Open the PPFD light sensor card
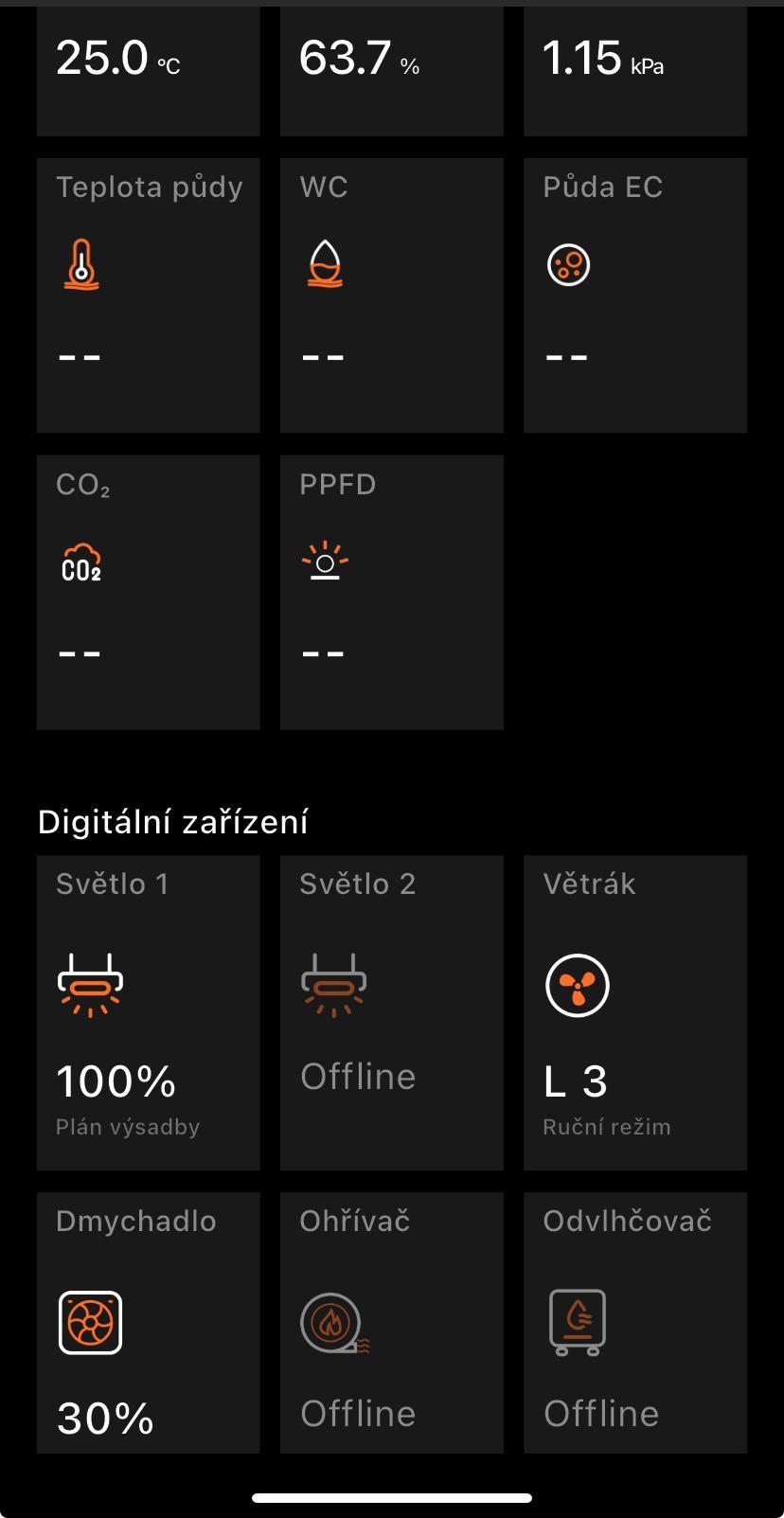The height and width of the screenshot is (1518, 784). [x=391, y=592]
